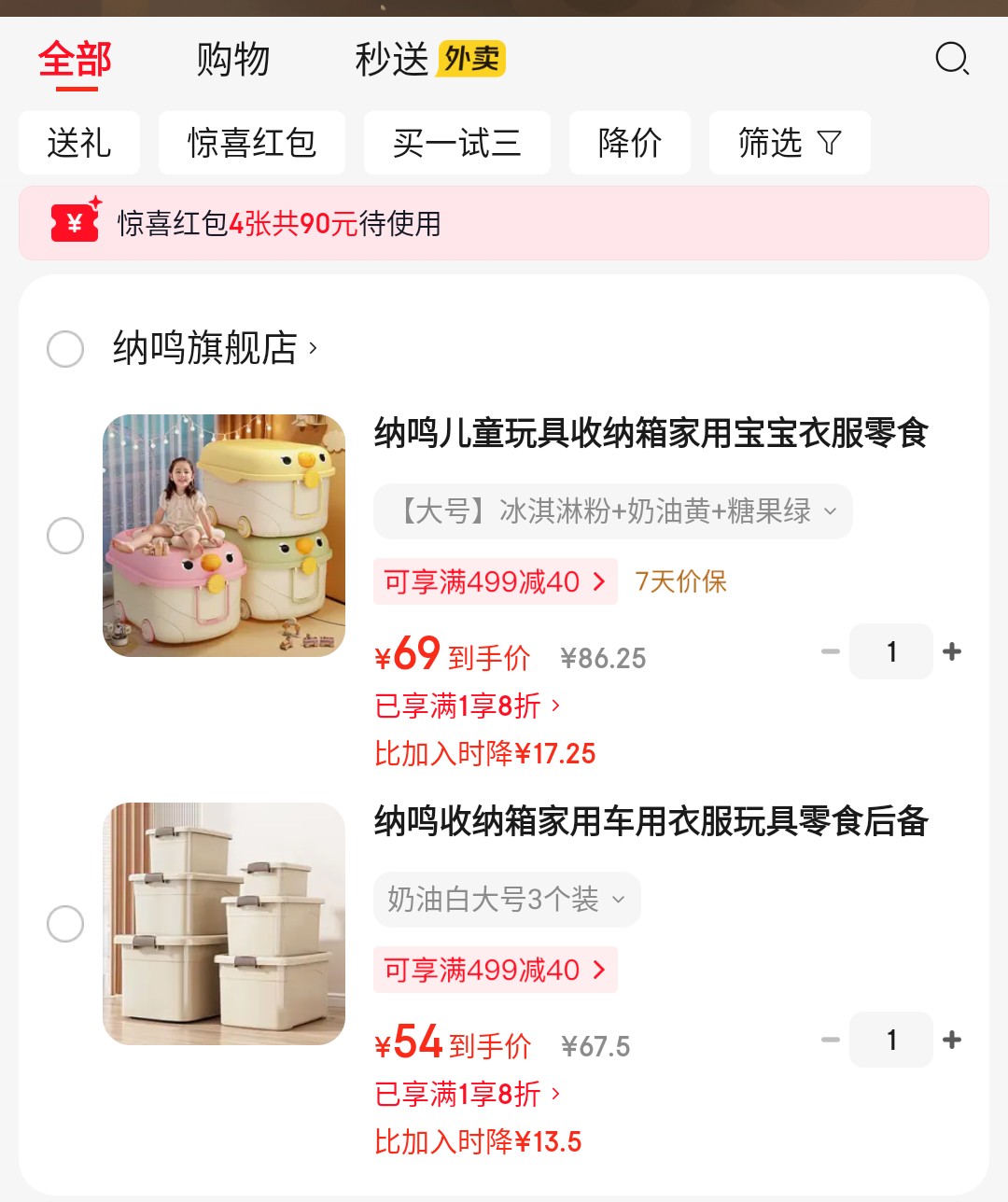The width and height of the screenshot is (1008, 1202).
Task: Open the 惊喜红包 90元待使用 banner
Action: pos(504,223)
